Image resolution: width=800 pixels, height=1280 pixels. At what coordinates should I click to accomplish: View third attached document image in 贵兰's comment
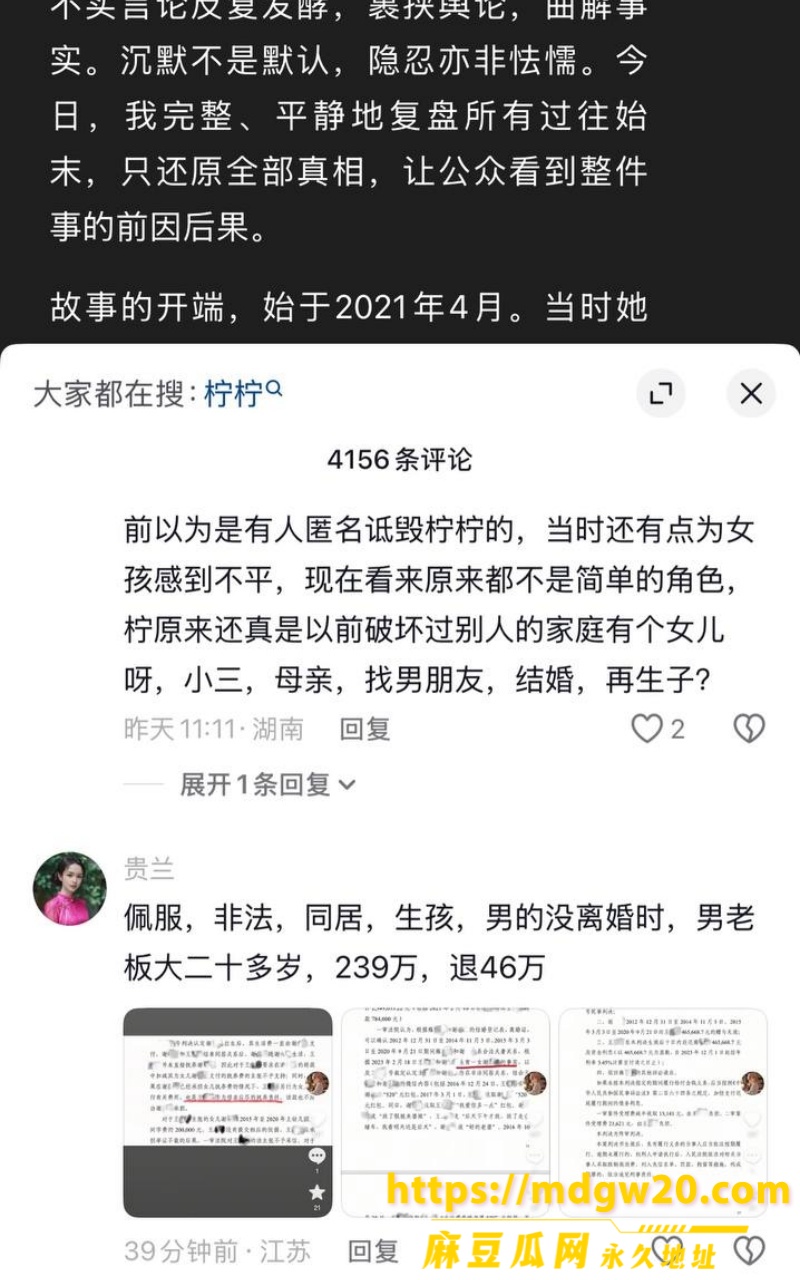tap(663, 1112)
